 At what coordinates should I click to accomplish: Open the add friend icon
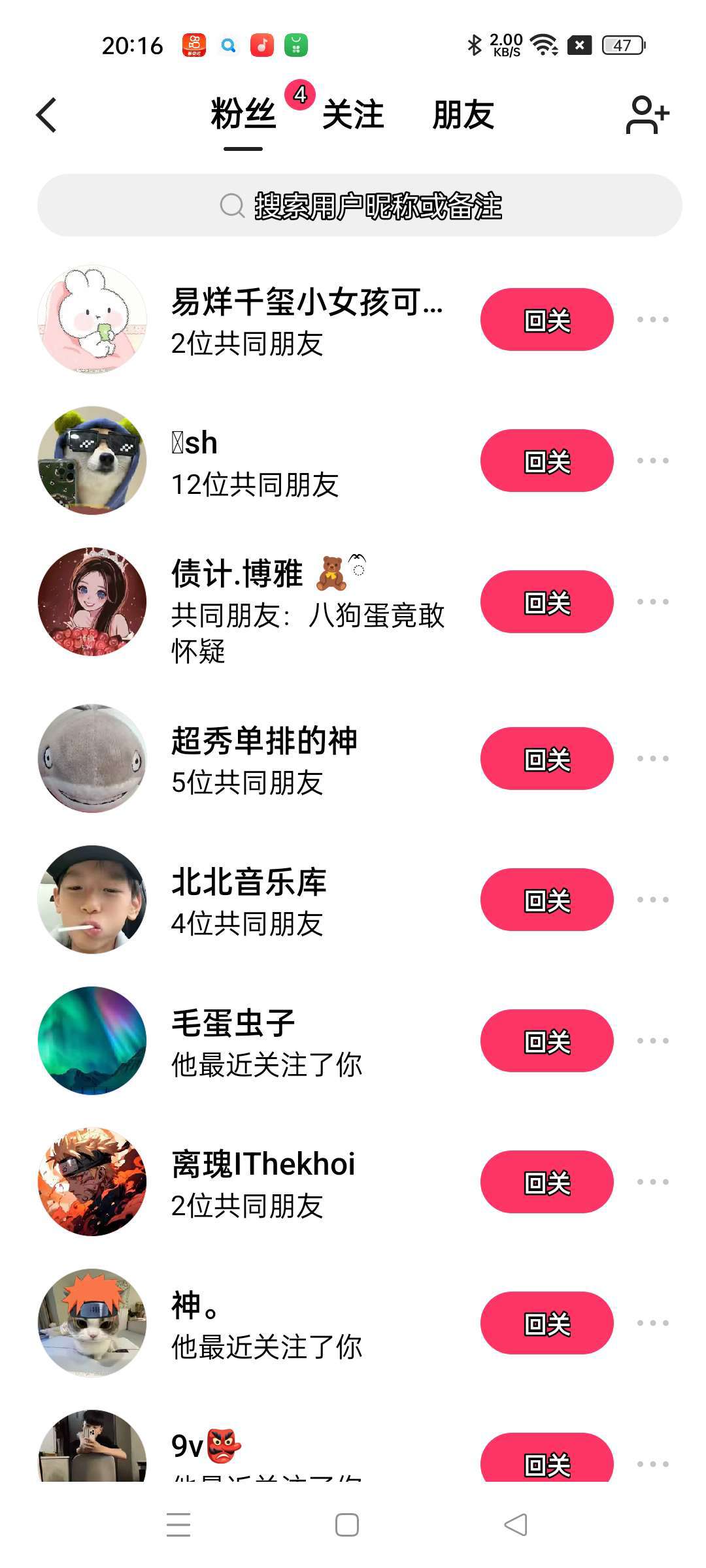click(x=647, y=115)
